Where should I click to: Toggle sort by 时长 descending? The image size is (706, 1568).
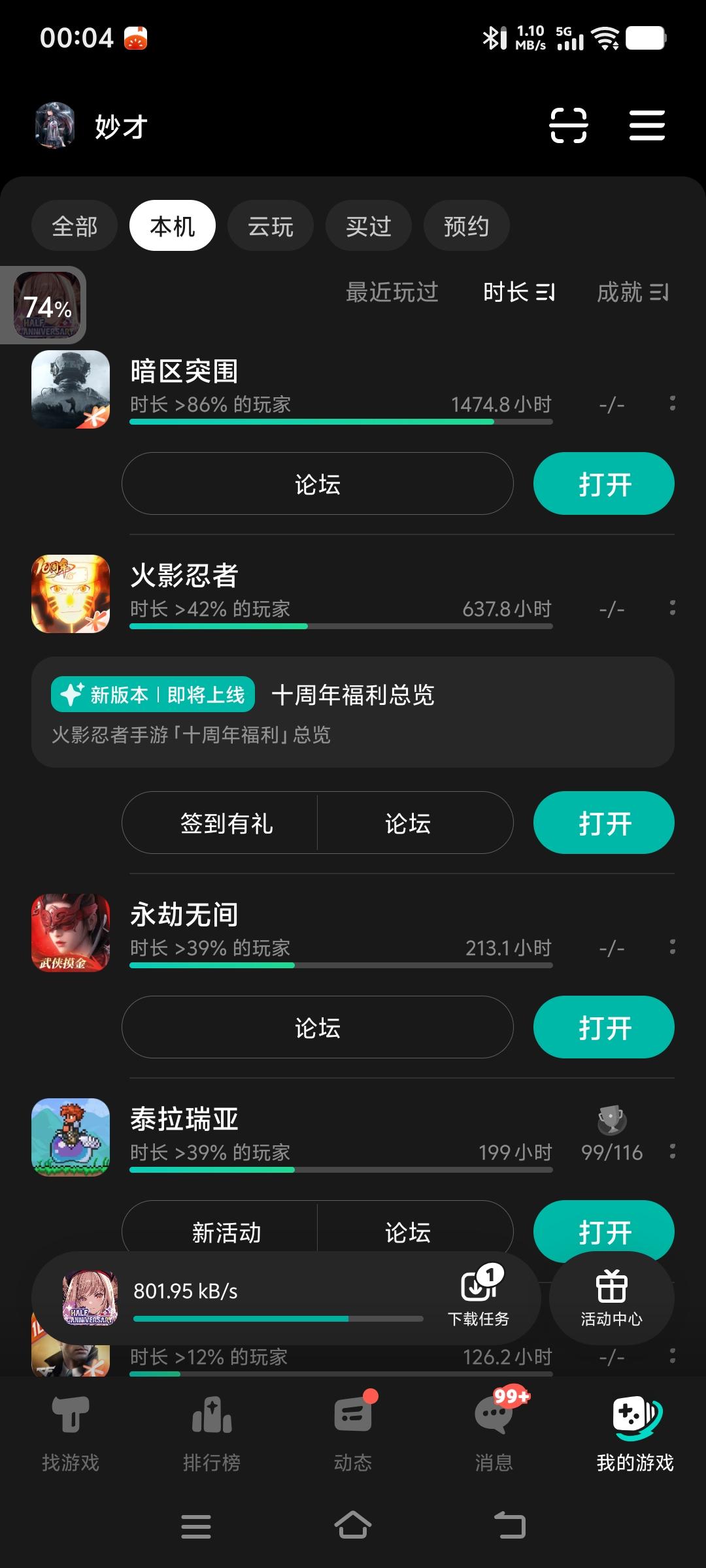click(x=518, y=292)
